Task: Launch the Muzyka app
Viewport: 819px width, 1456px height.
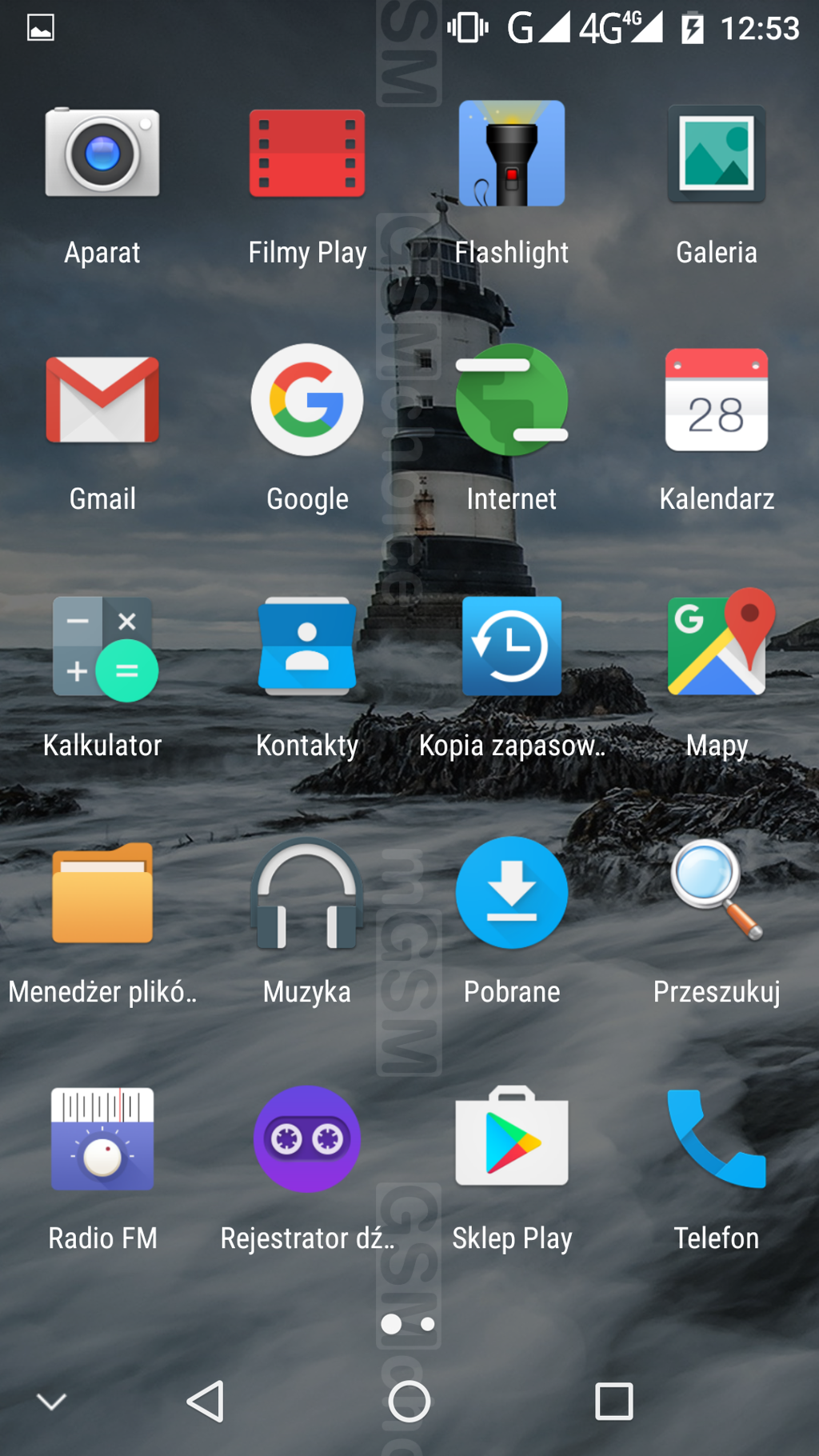Action: coord(307,893)
